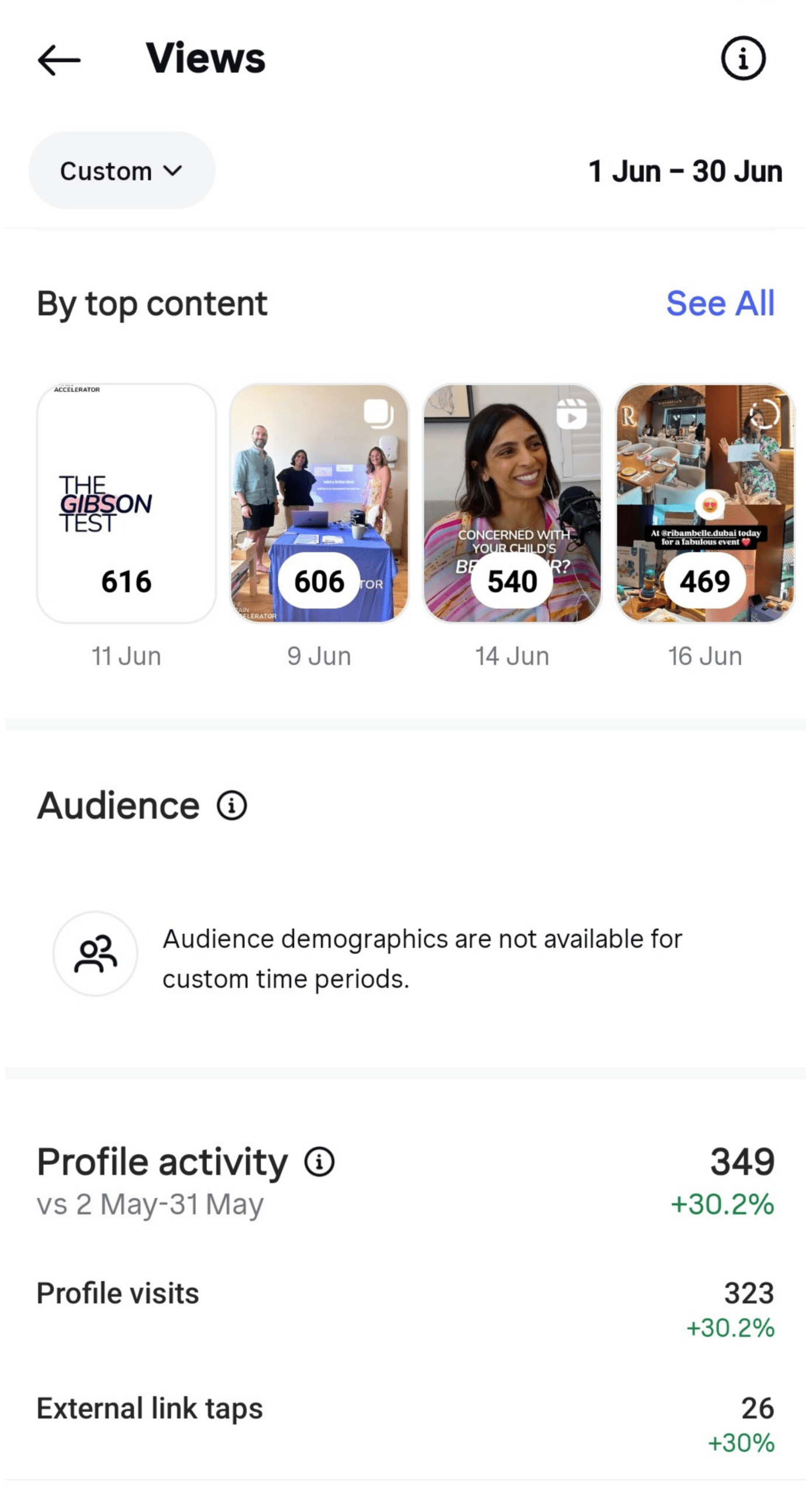The width and height of the screenshot is (812, 1497).
Task: Change the 1 Jun – 30 Jun date range
Action: 685,171
